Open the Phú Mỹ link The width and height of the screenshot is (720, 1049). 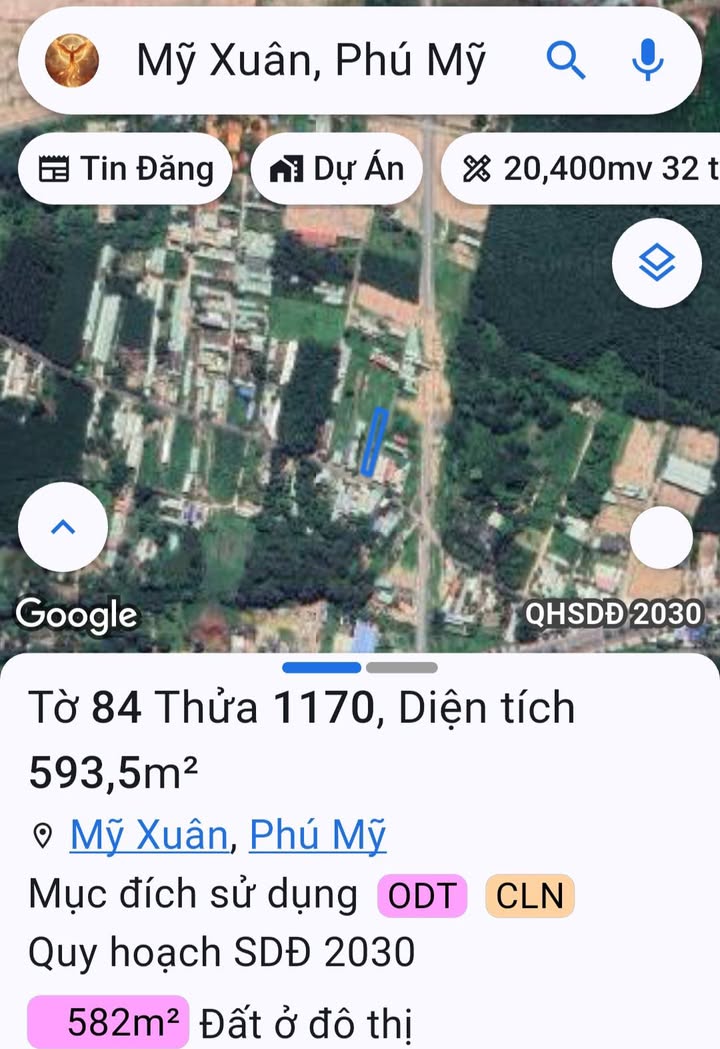(x=317, y=835)
